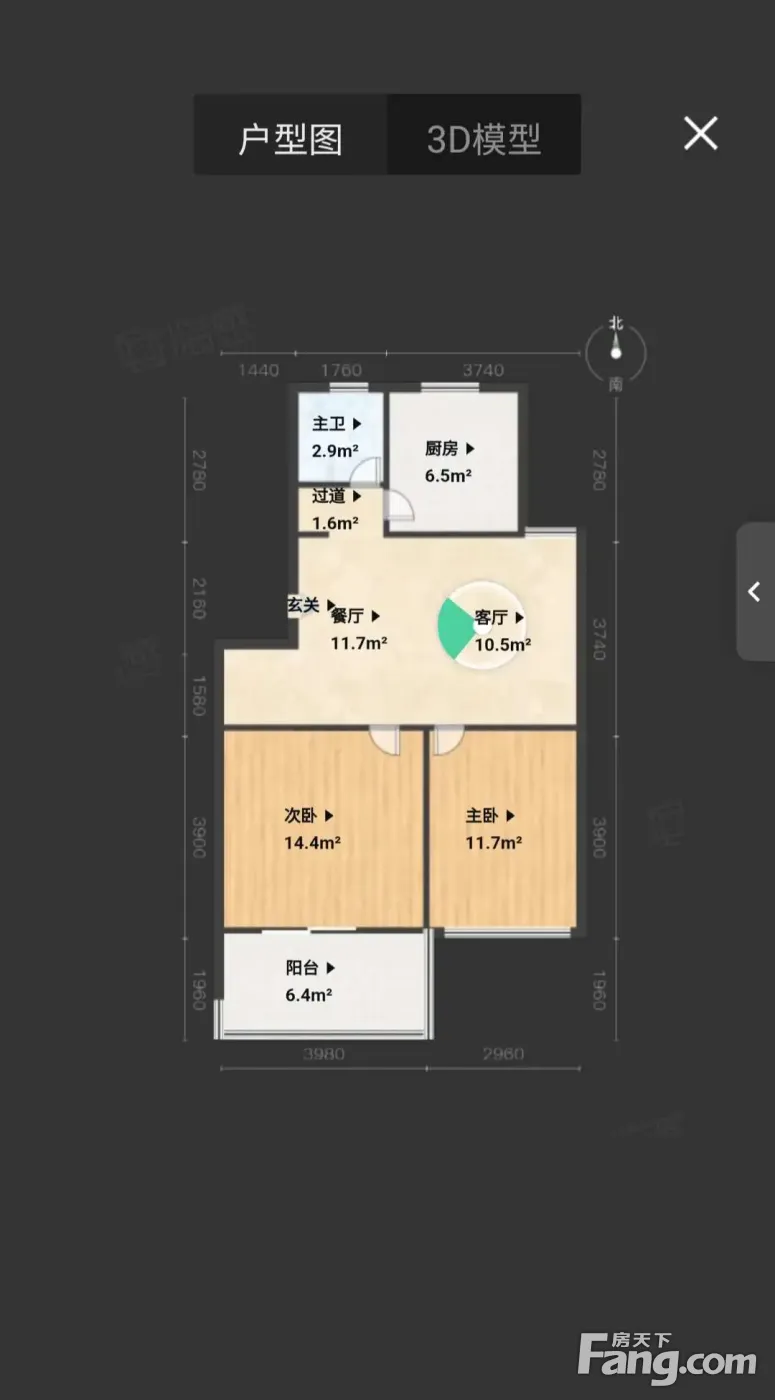Select the 主卫 room label
The image size is (775, 1400).
(x=337, y=424)
